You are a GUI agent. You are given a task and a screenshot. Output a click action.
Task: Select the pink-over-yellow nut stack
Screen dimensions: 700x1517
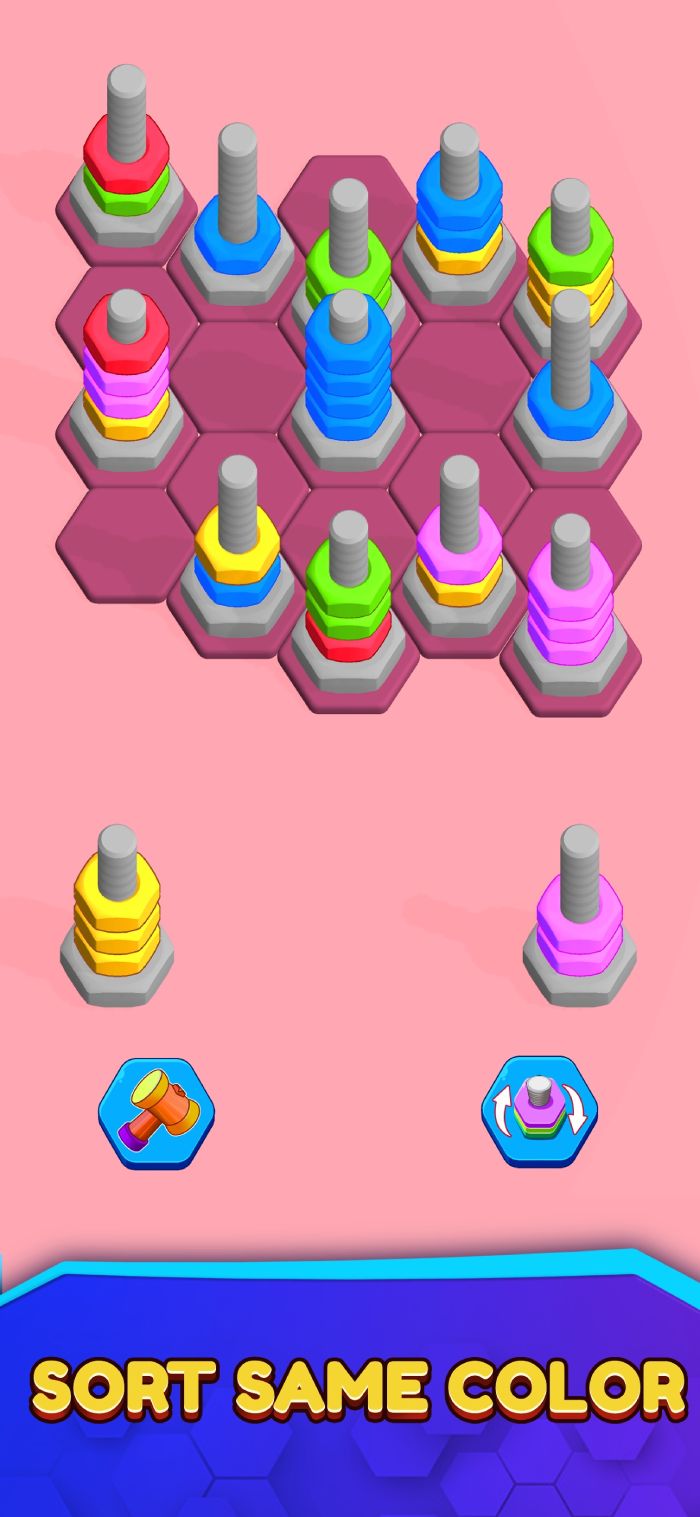tap(459, 550)
